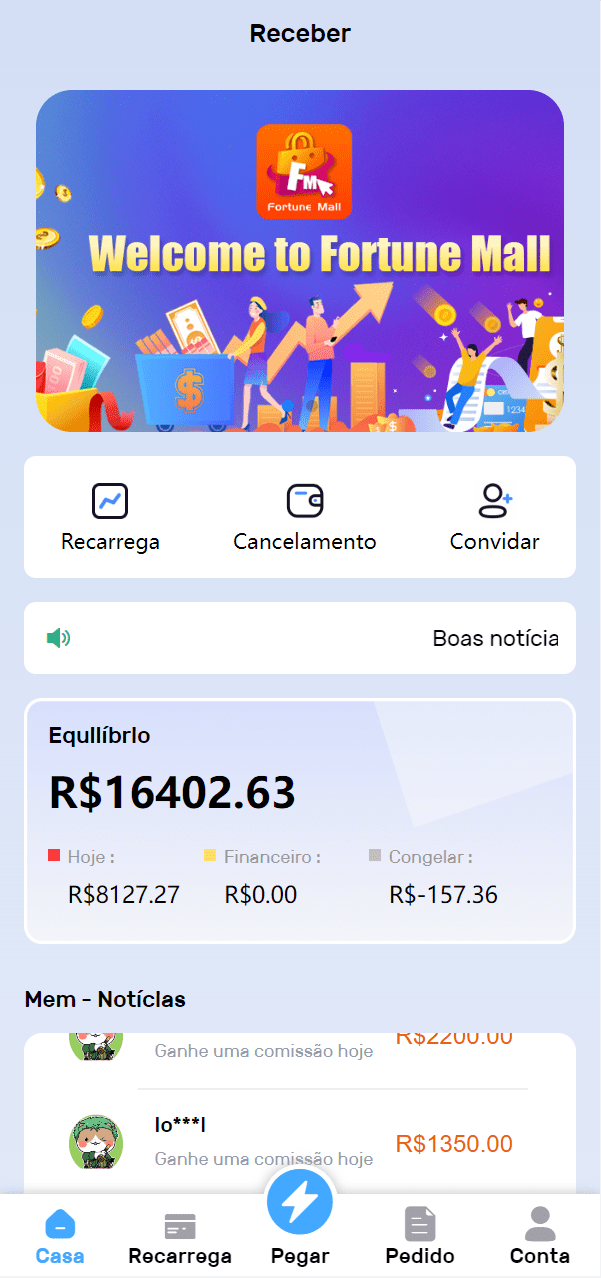Open the Recarrega shortcut with chart icon

pyautogui.click(x=110, y=516)
